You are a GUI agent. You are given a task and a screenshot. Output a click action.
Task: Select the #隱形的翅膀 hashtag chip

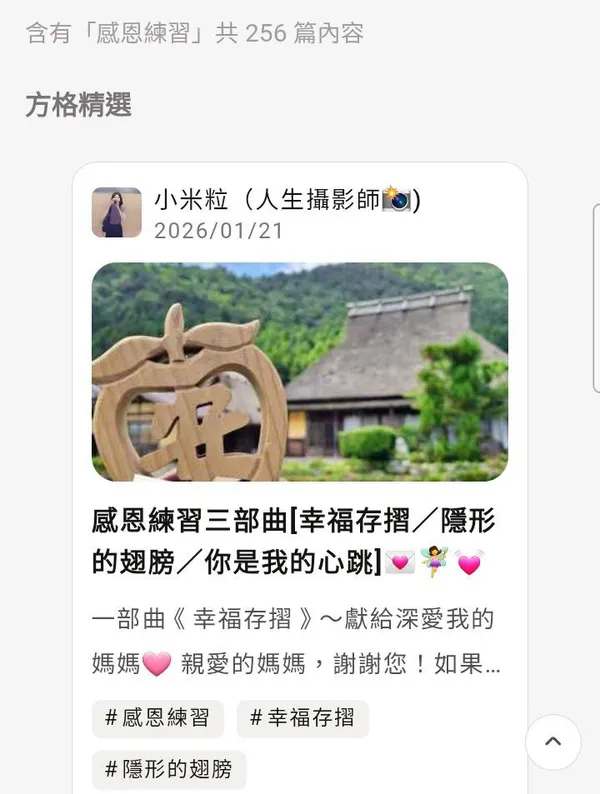[169, 769]
